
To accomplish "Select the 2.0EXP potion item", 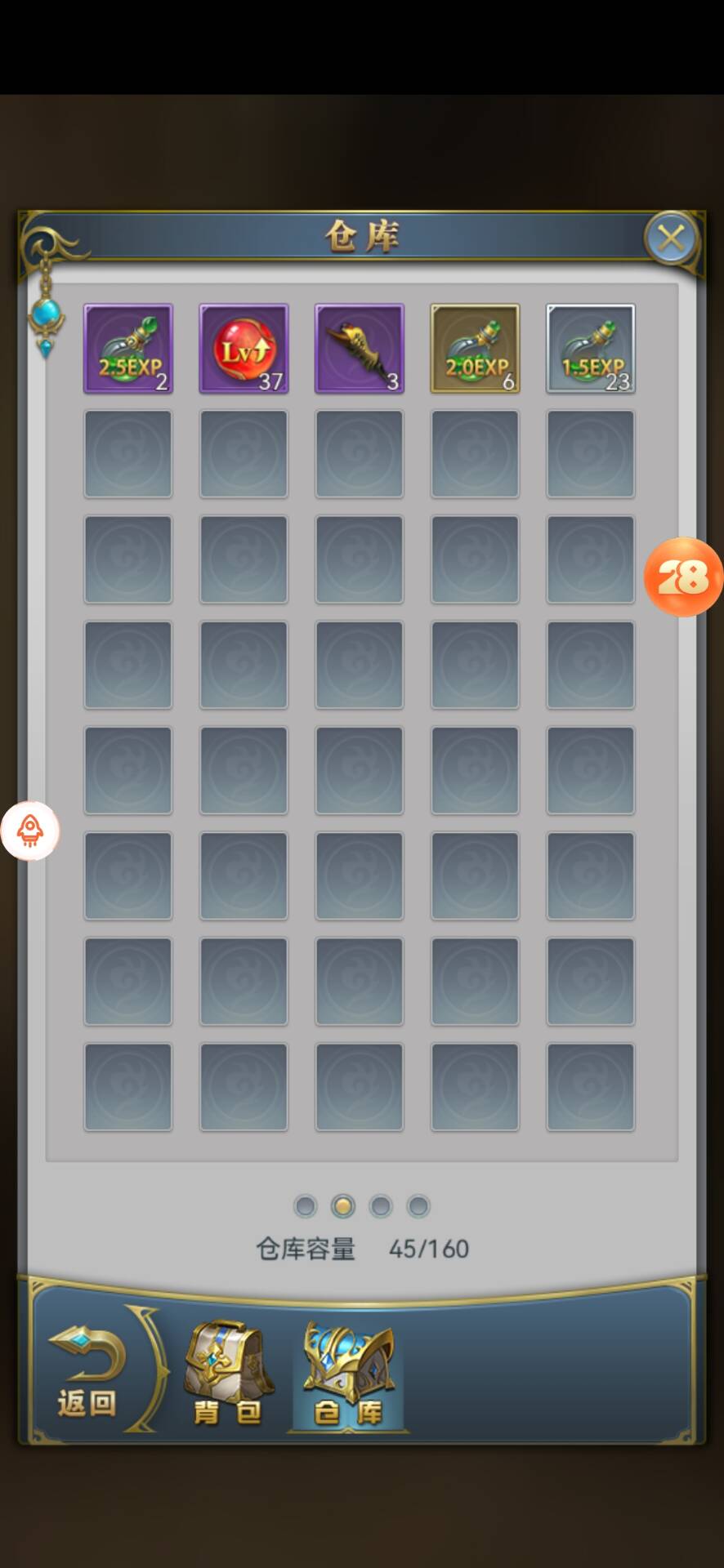I will pos(475,349).
